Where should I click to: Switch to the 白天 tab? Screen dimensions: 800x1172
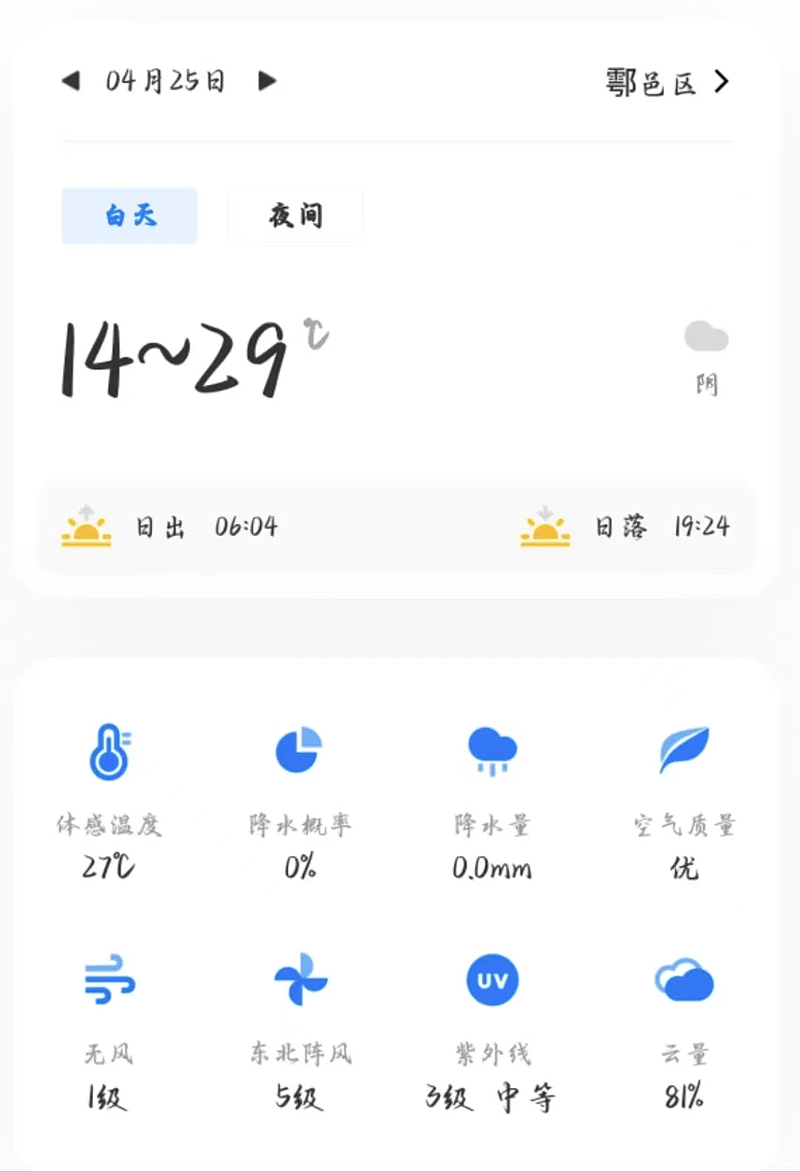pos(130,215)
